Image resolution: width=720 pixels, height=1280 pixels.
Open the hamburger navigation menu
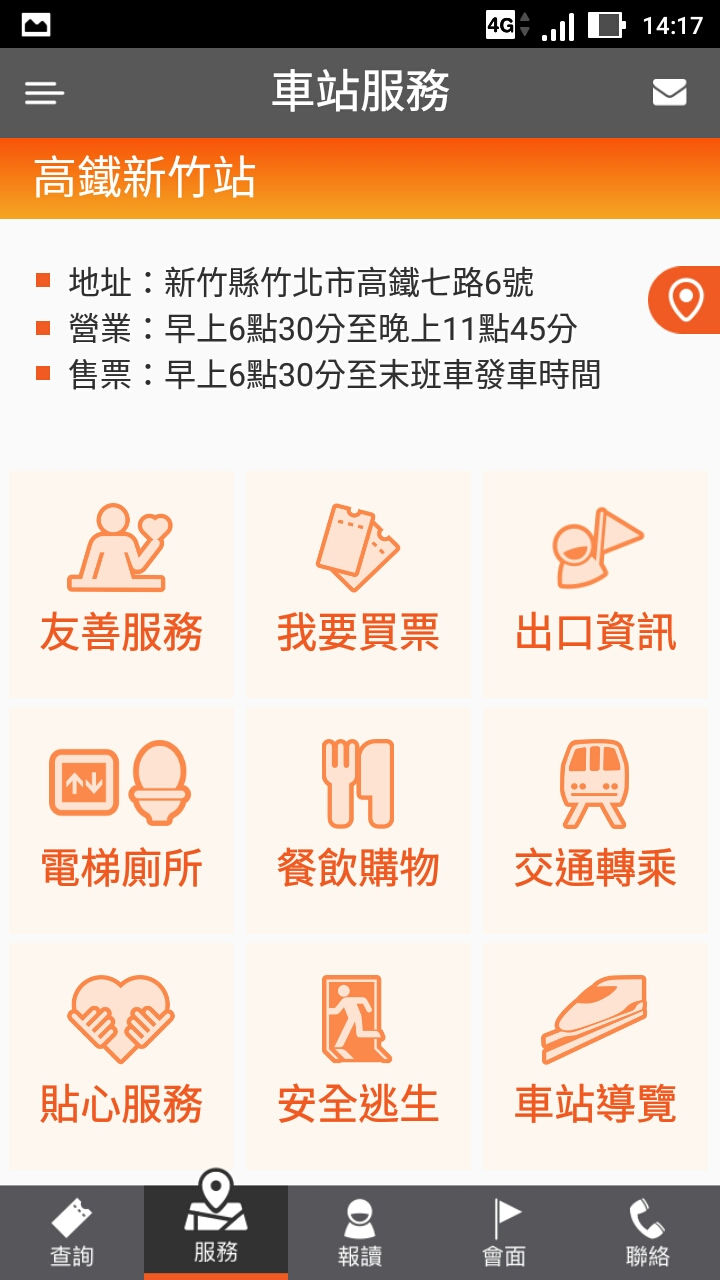[42, 92]
